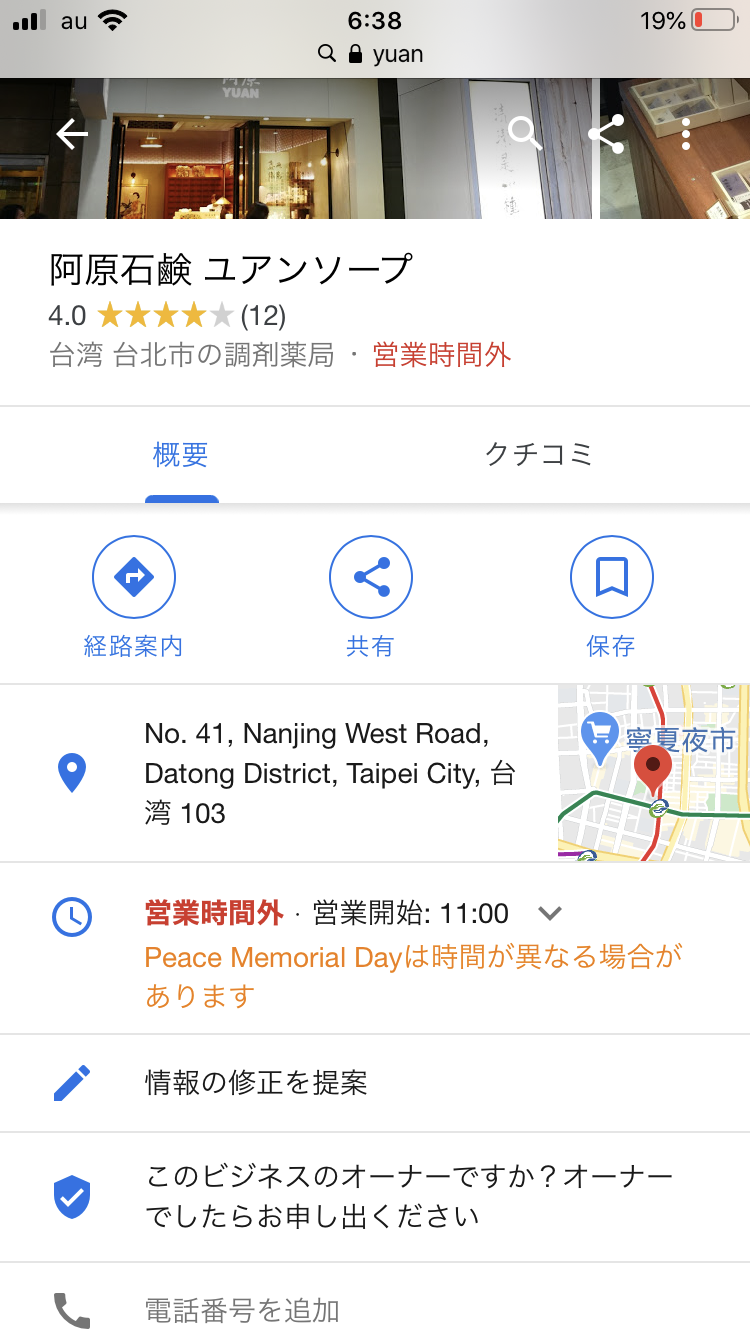Add a phone number via 電話番号を追加
The height and width of the screenshot is (1334, 750).
243,1310
